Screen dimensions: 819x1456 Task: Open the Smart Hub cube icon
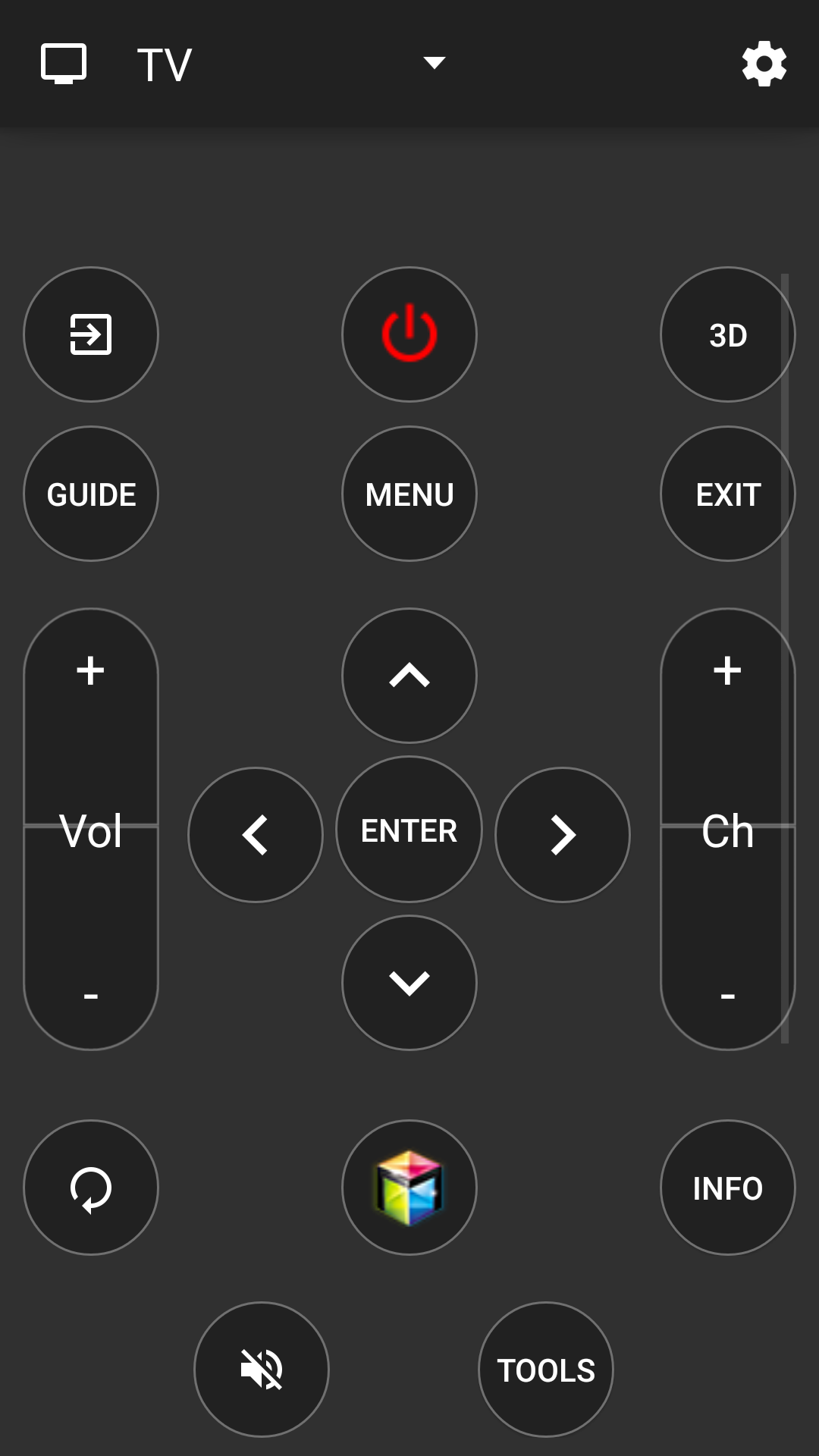point(409,1188)
